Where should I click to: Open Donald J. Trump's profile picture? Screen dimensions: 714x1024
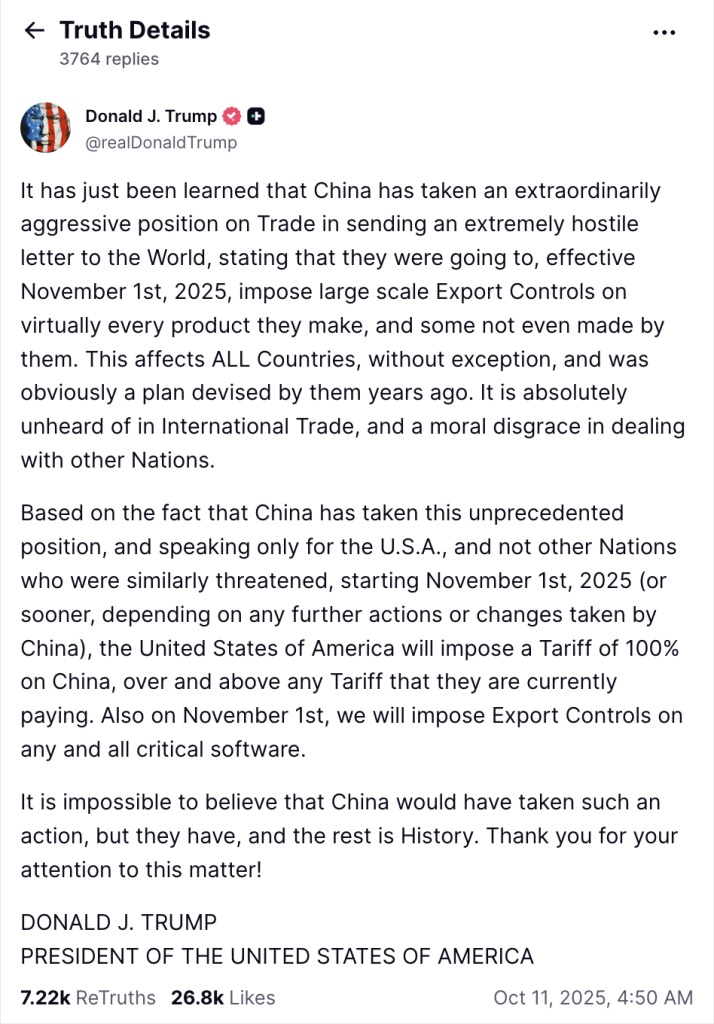45,128
